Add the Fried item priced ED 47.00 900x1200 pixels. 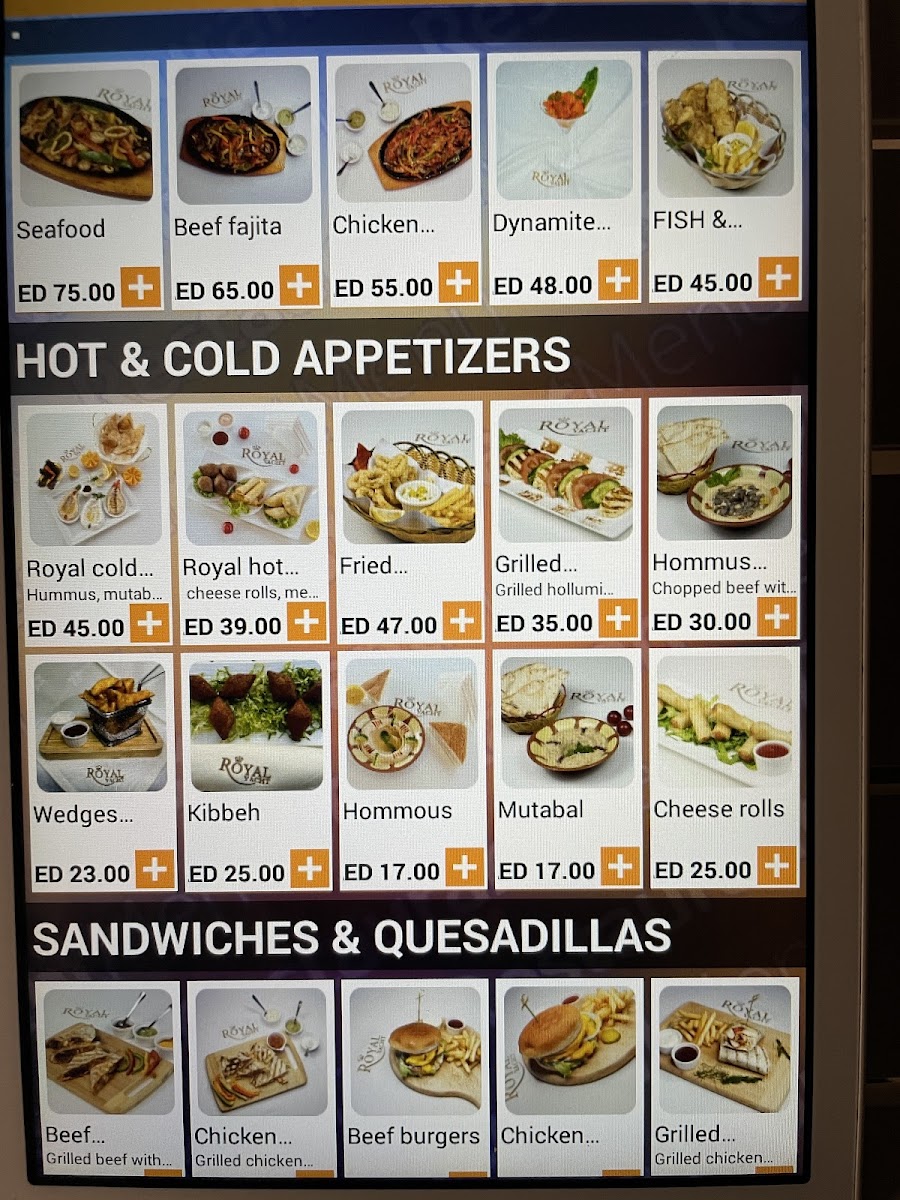462,621
